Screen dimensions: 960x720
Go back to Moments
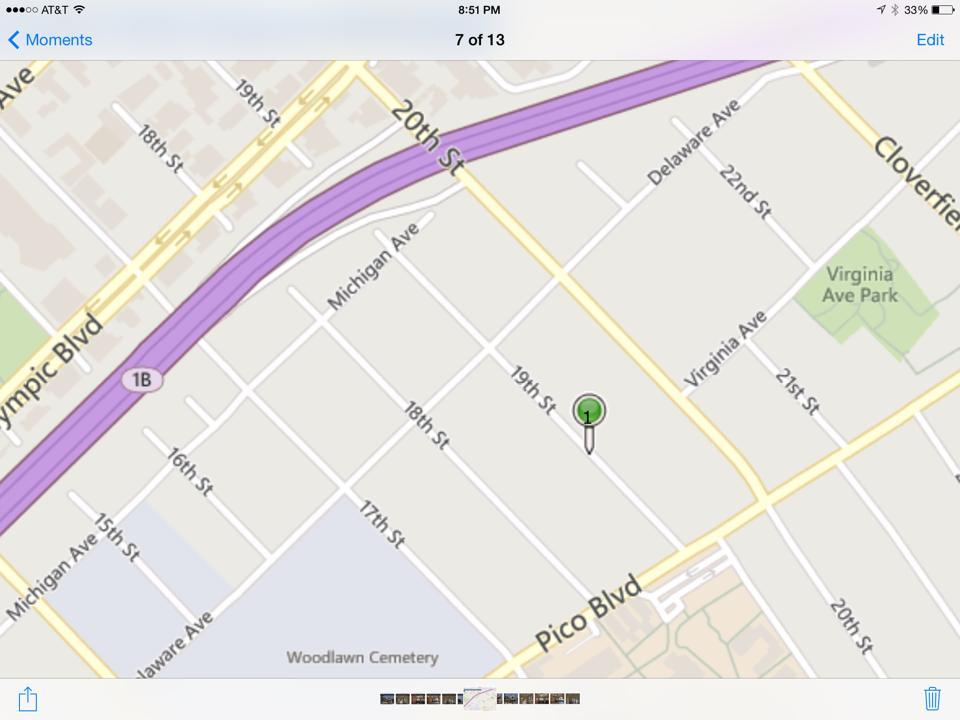point(50,40)
